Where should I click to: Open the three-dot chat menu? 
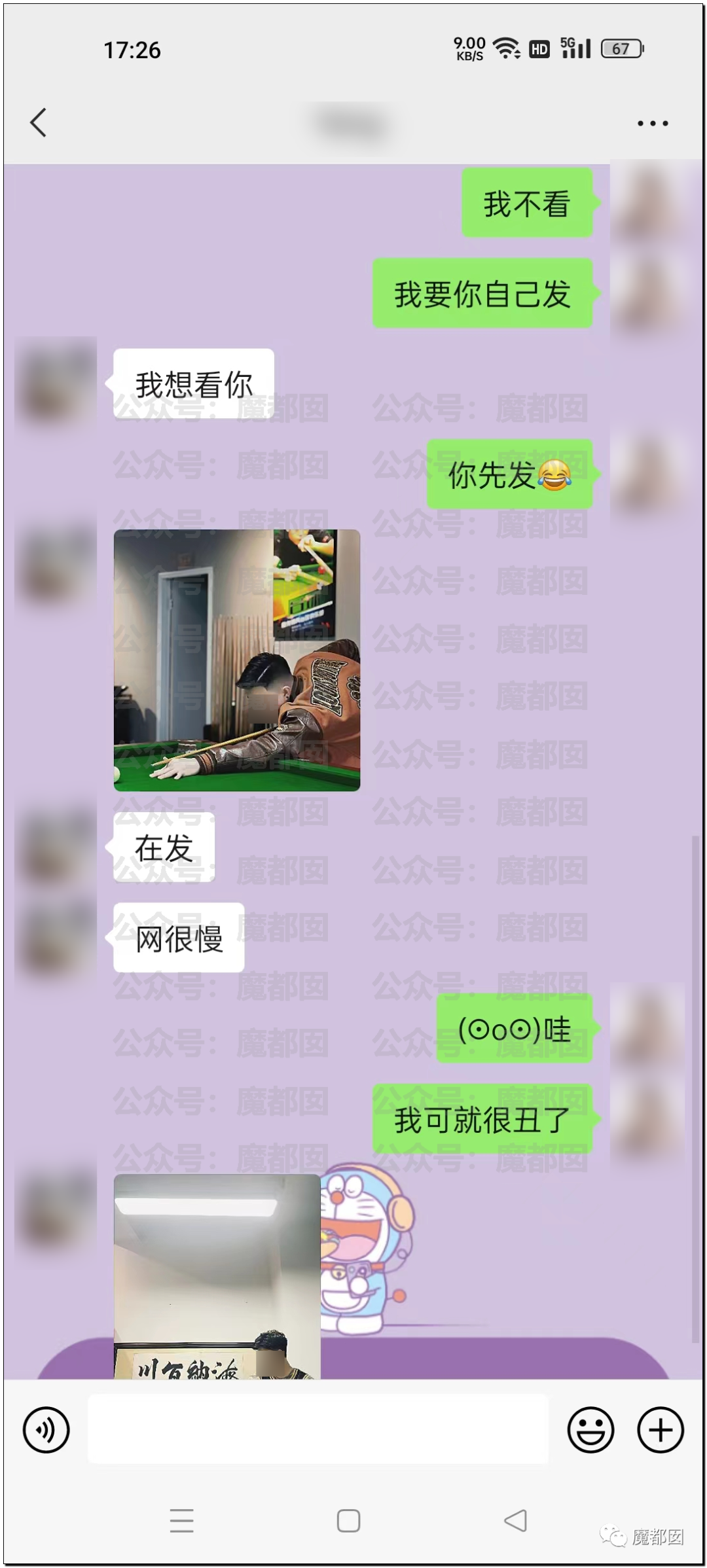(x=653, y=123)
